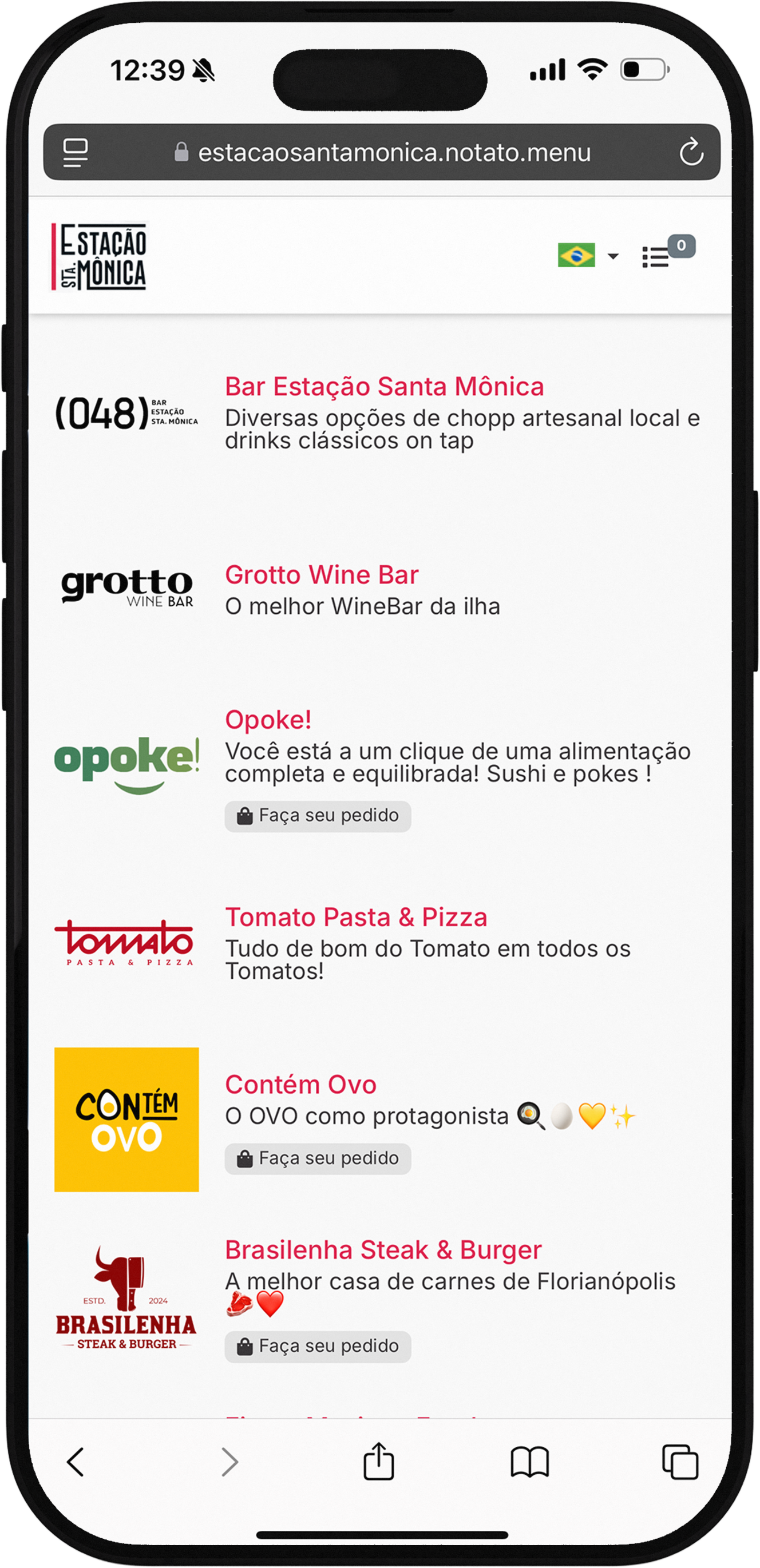Screen dimensions: 760x1568
Task: Open Tomato Pasta & Pizza menu
Action: point(355,918)
